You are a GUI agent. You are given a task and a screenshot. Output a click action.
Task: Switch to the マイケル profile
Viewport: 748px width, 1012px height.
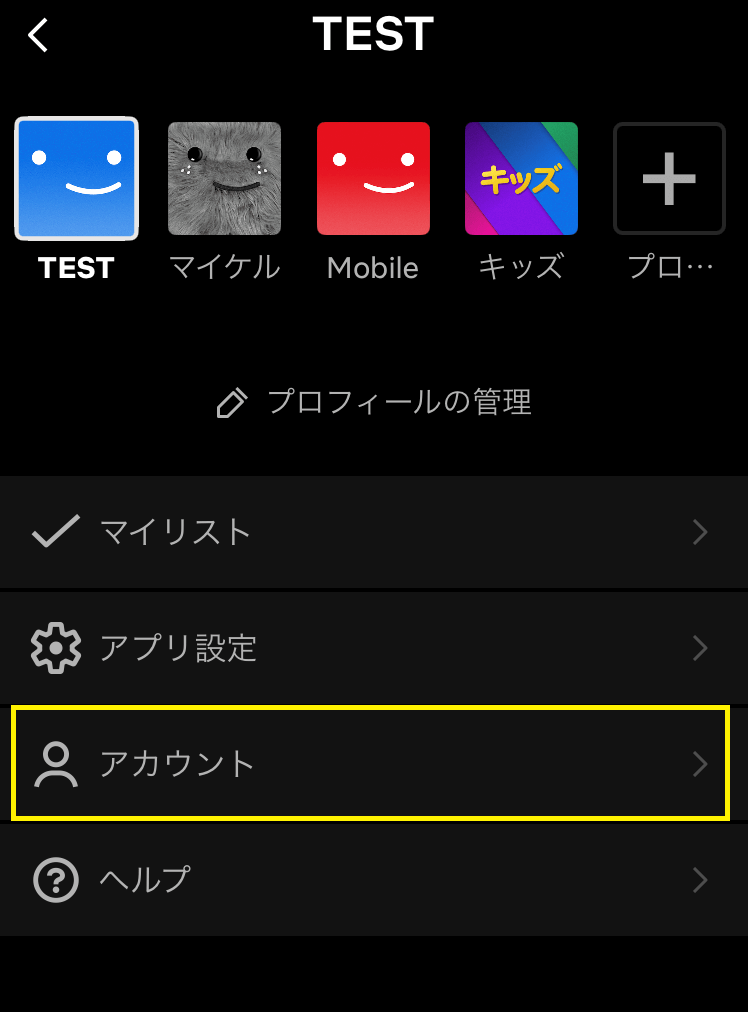pos(224,179)
